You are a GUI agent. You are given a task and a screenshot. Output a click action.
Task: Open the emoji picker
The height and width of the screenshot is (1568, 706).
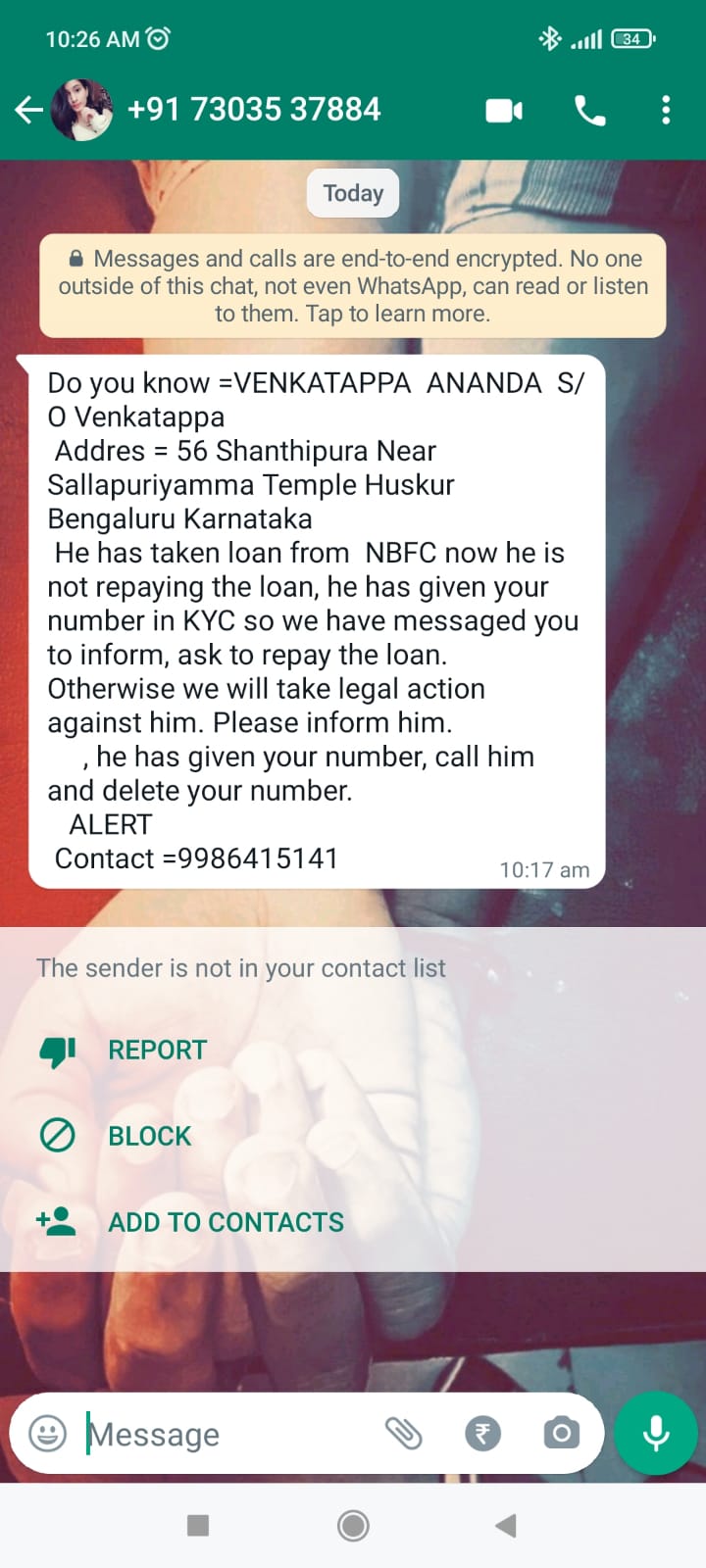(48, 1434)
